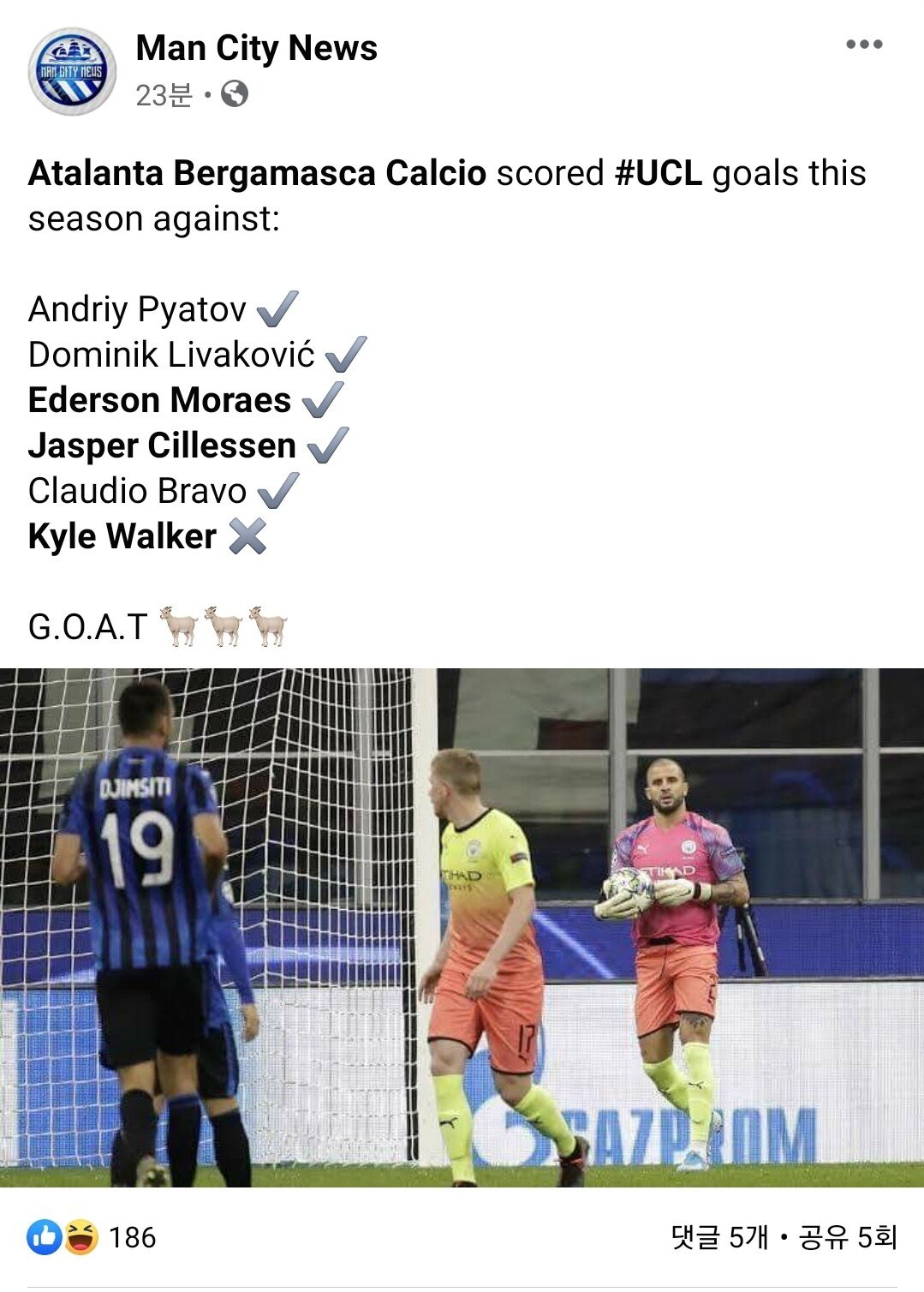924x1292 pixels.
Task: Open Jasper Cillessen tagged page
Action: (162, 446)
